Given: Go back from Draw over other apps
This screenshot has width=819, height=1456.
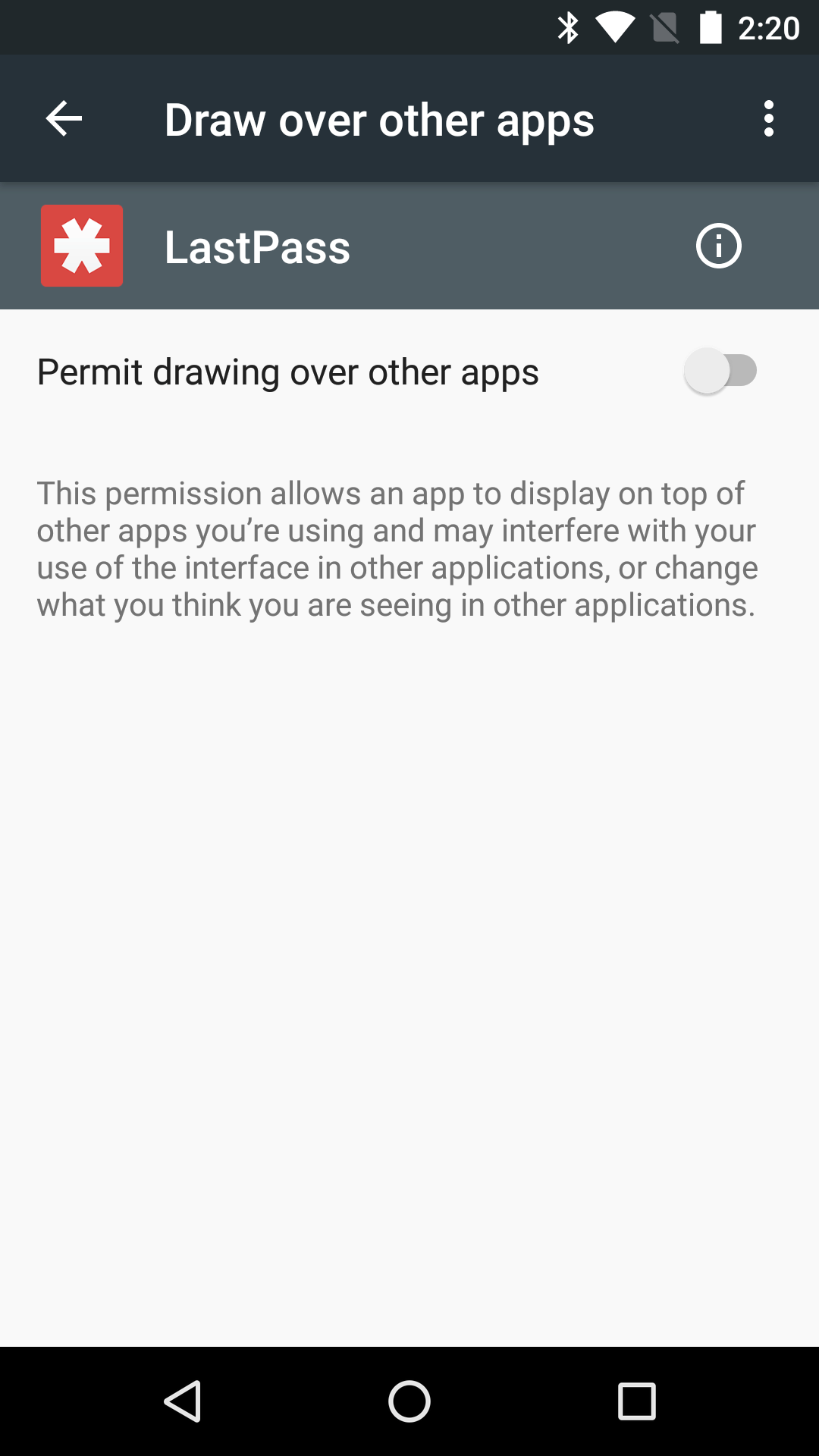Looking at the screenshot, I should pos(64,119).
